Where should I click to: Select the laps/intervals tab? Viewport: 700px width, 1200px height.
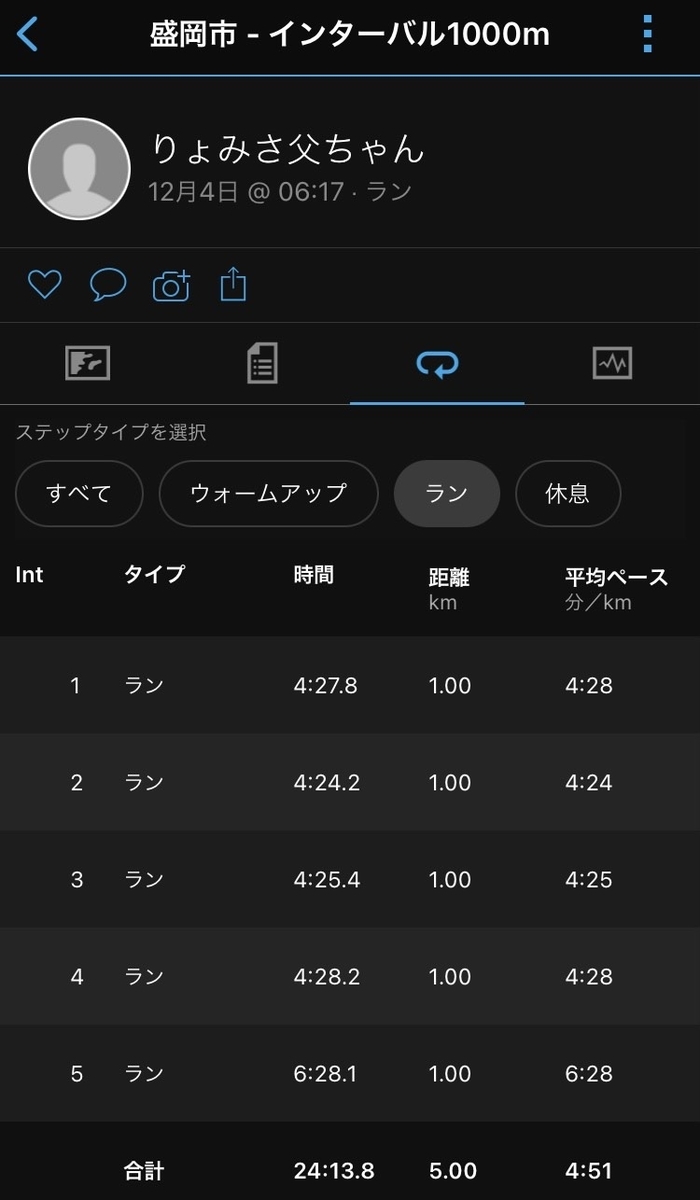pos(437,364)
